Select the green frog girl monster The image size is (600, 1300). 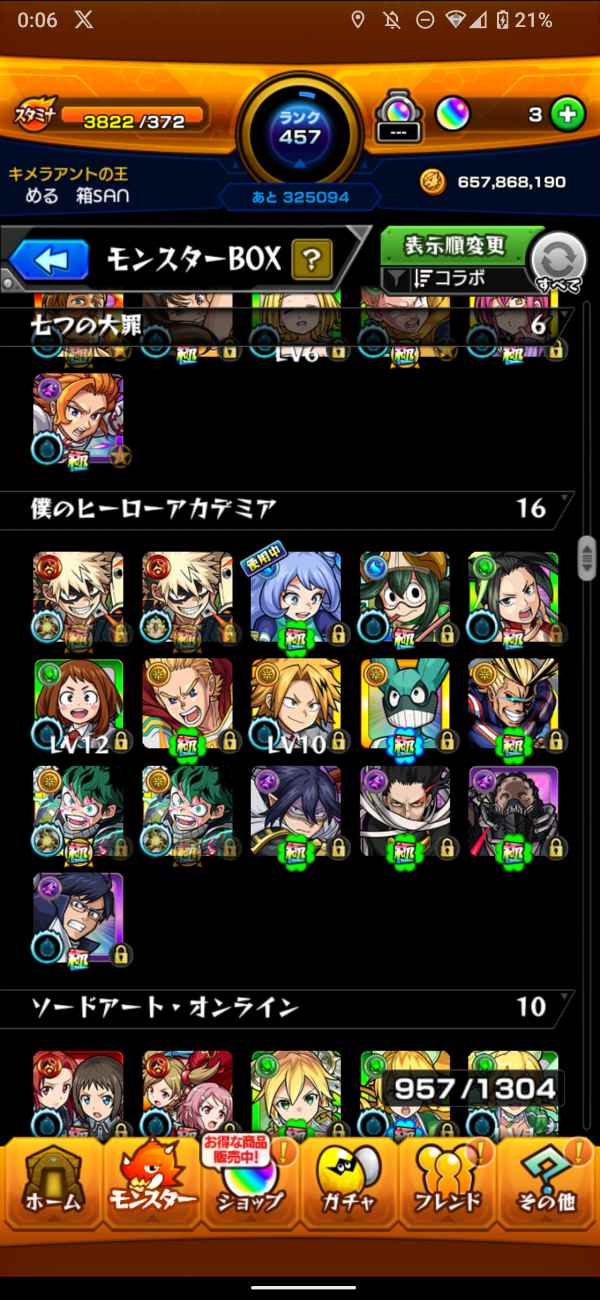coord(405,598)
